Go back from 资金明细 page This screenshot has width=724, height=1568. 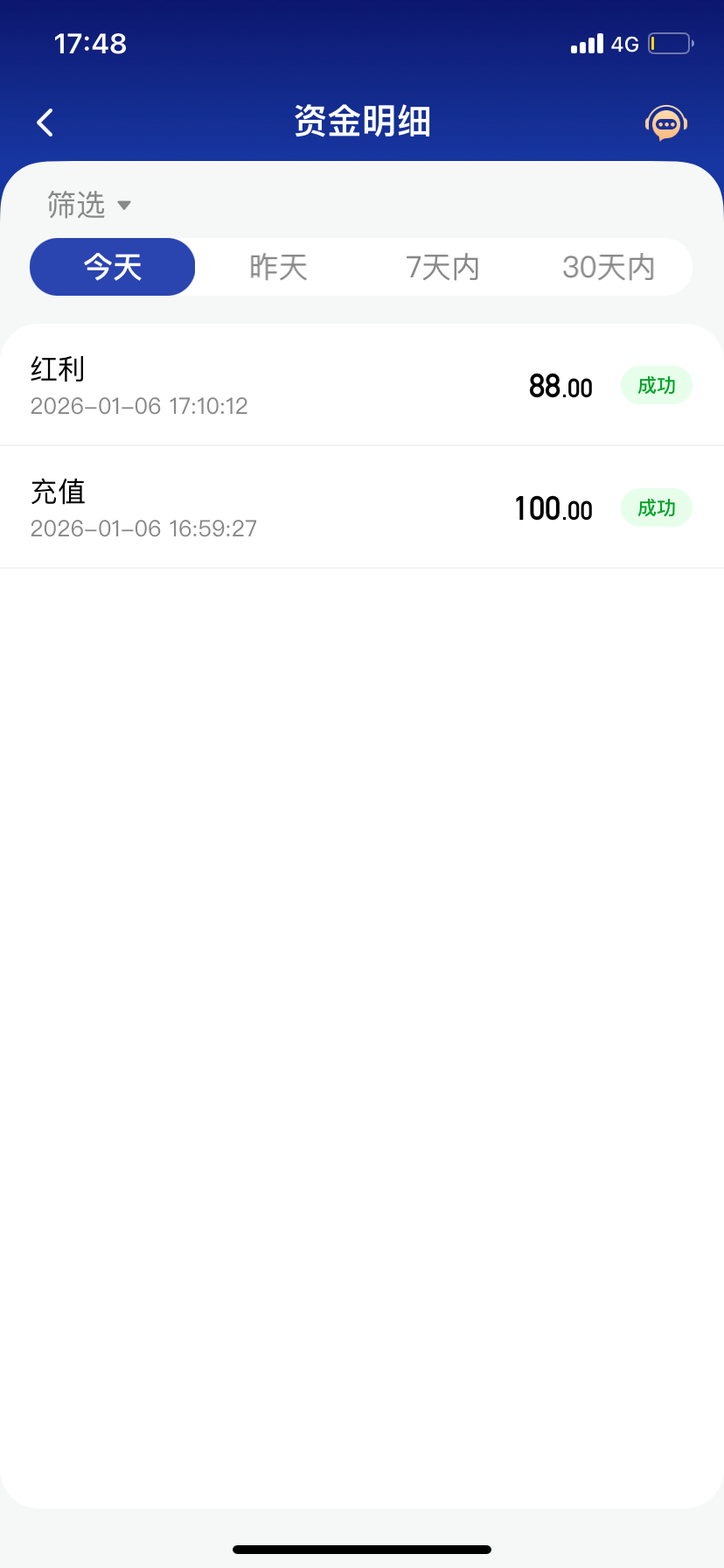point(45,122)
